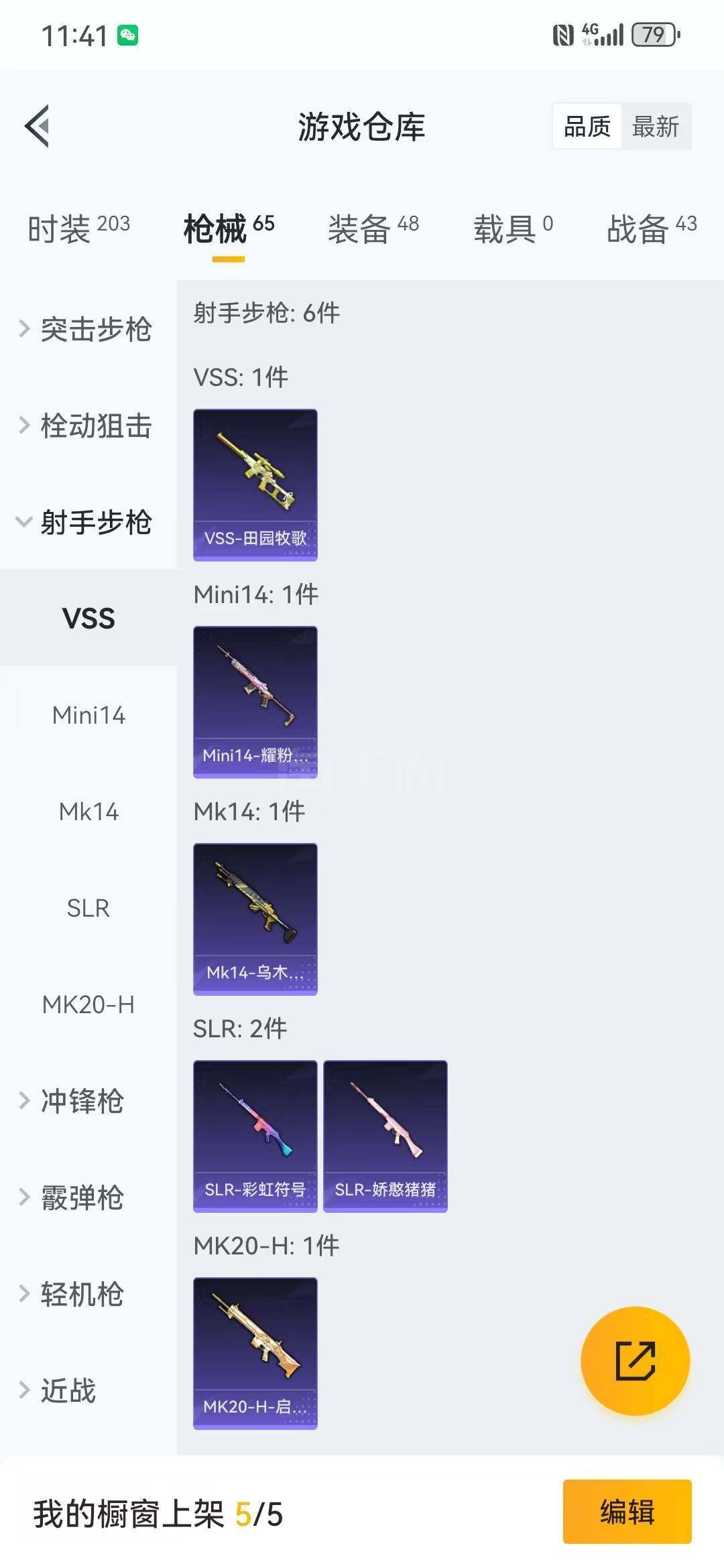This screenshot has height=1568, width=724.
Task: Open the SLR-彩虹符号 skin card
Action: [x=255, y=1136]
